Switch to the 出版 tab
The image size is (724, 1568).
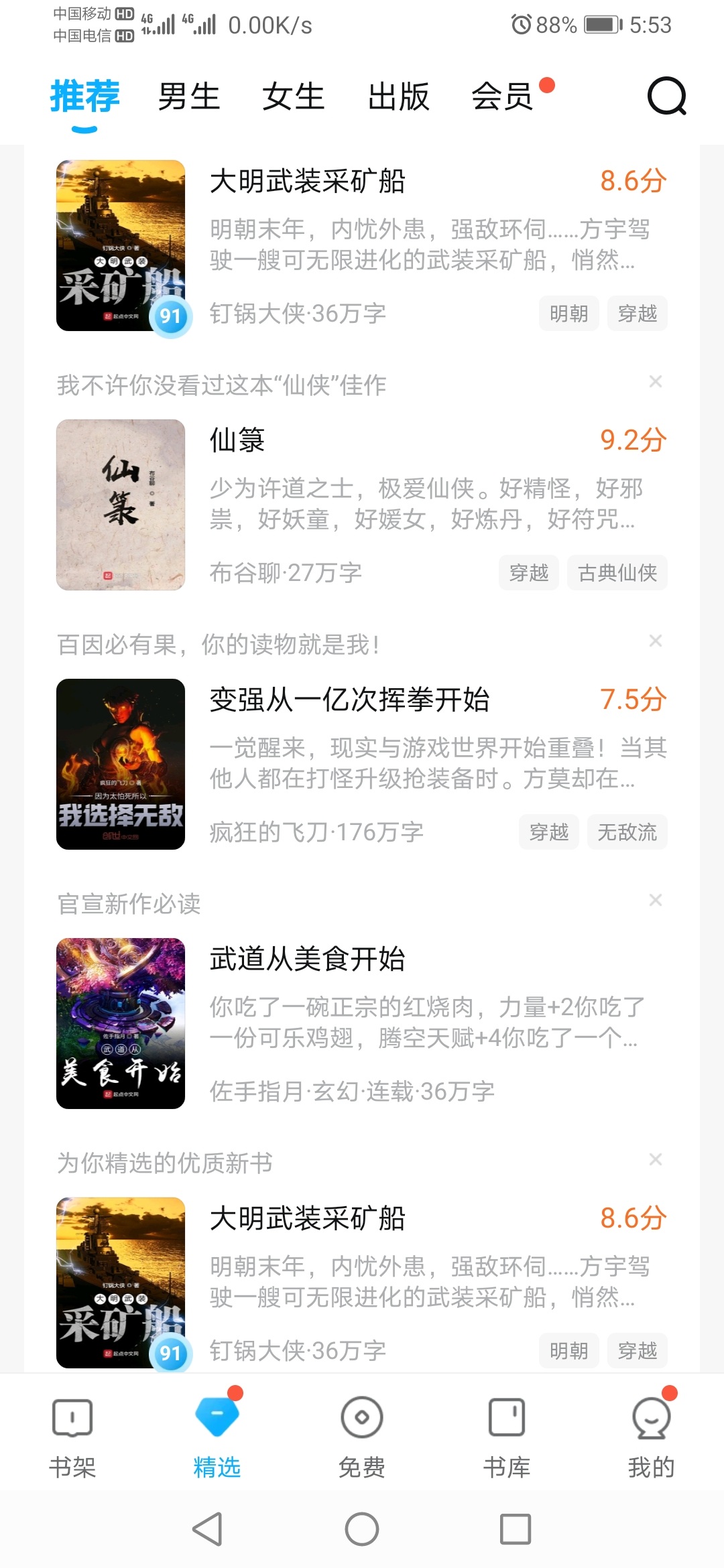398,96
